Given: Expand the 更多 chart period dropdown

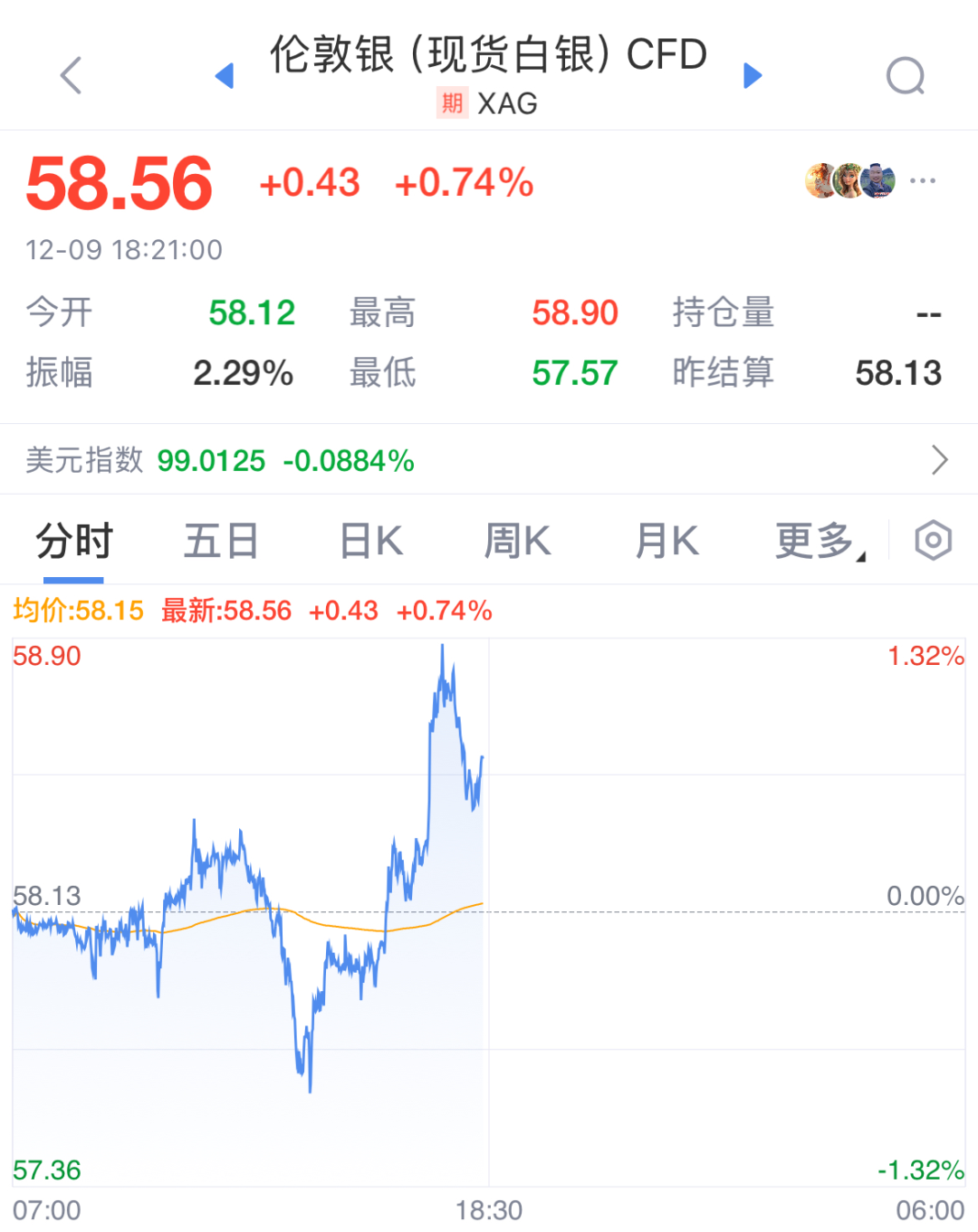Looking at the screenshot, I should (818, 542).
